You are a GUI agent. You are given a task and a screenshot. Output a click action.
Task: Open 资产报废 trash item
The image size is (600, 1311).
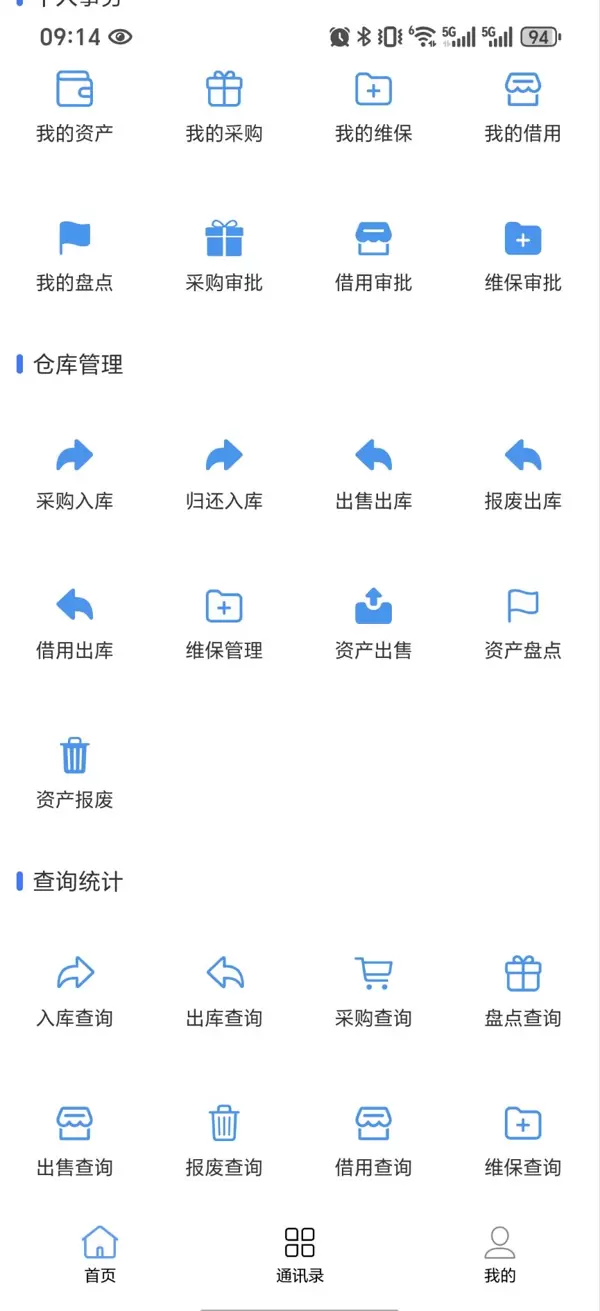tap(75, 771)
